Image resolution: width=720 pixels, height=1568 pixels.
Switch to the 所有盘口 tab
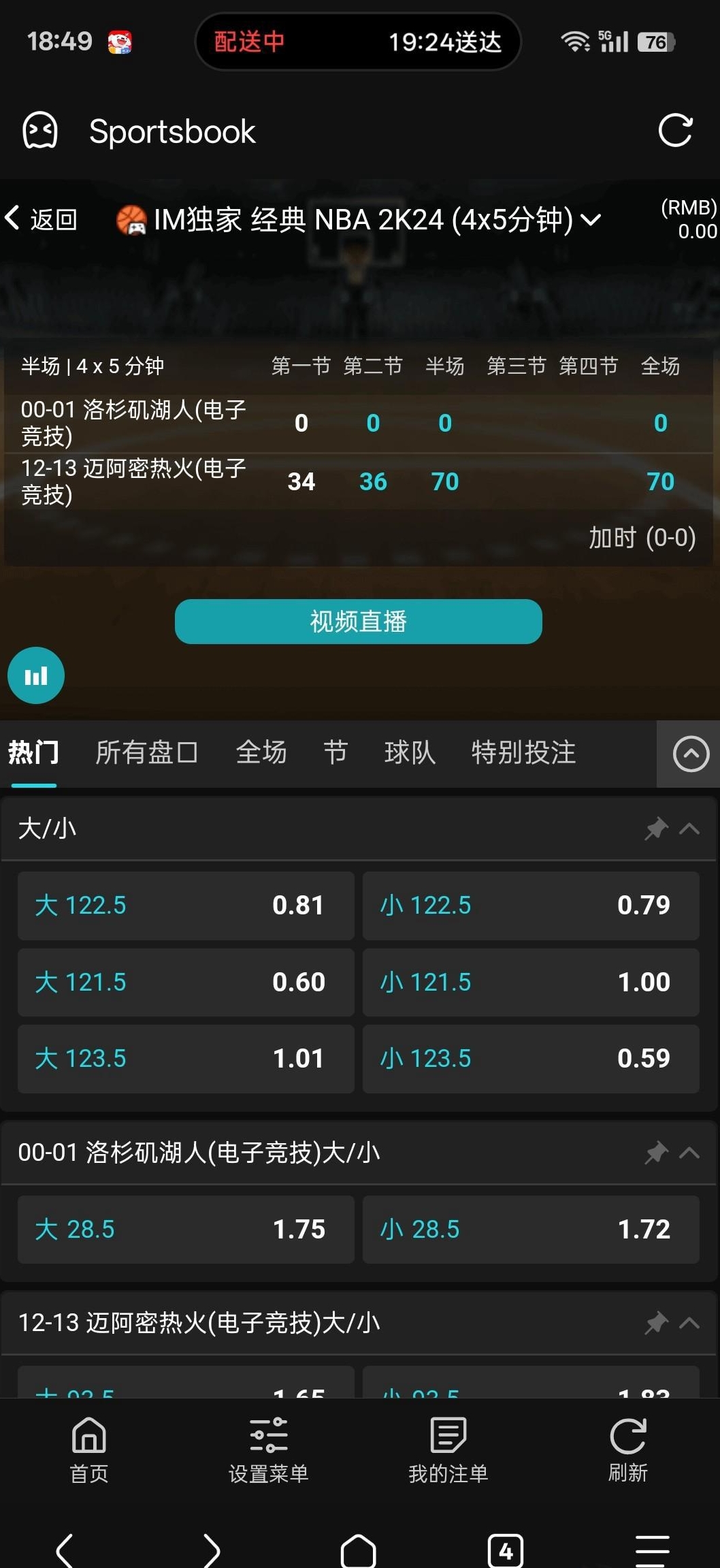(146, 753)
